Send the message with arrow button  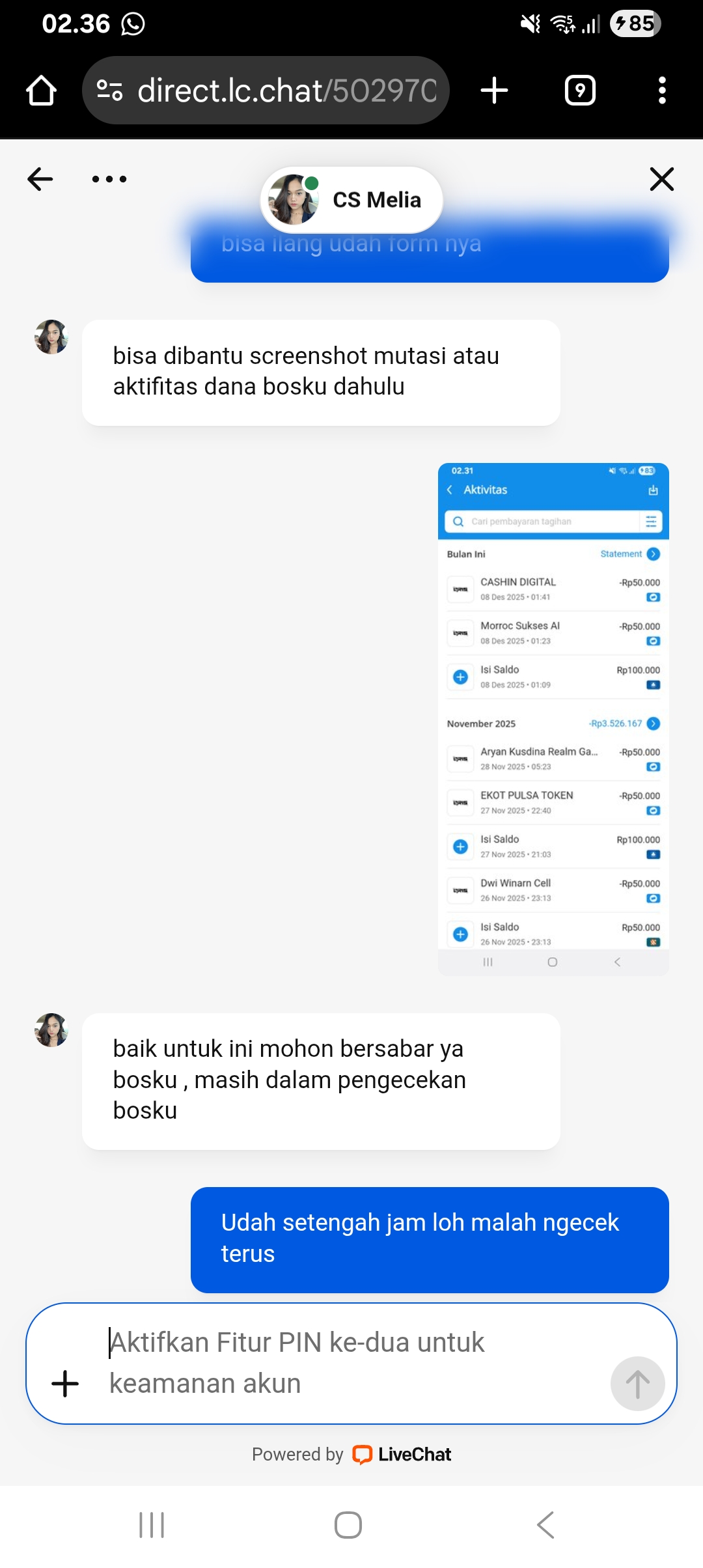637,1384
